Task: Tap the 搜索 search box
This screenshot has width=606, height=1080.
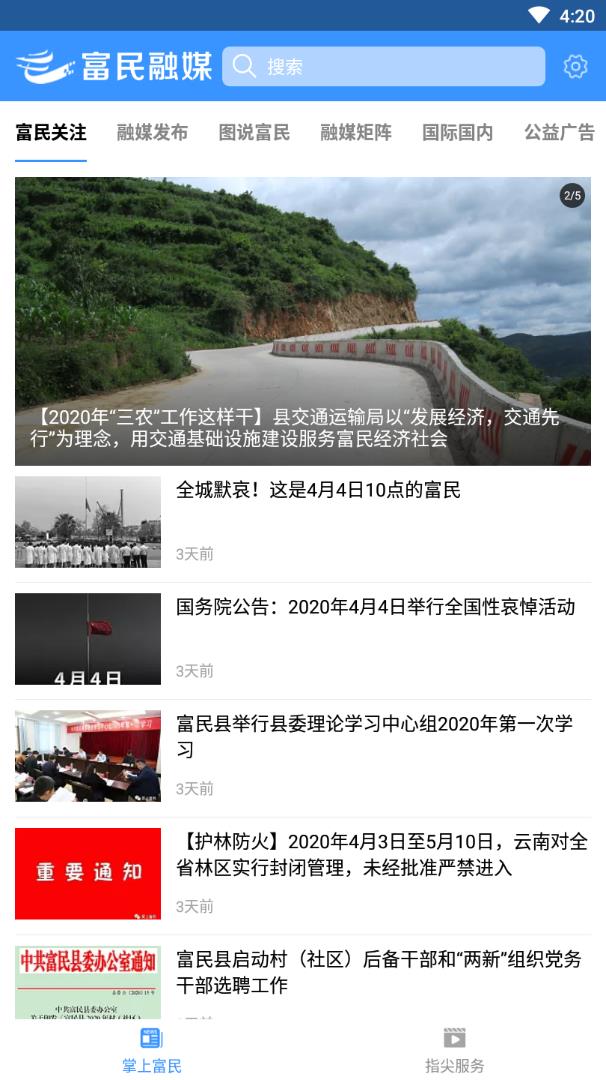Action: pyautogui.click(x=384, y=66)
